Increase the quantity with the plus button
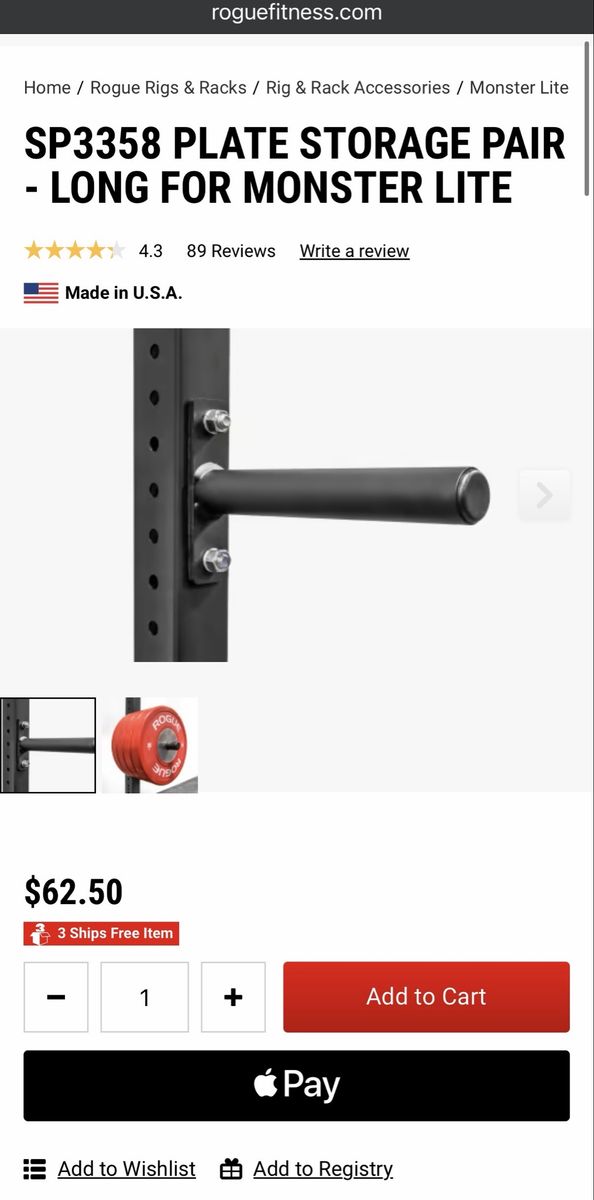This screenshot has width=594, height=1200. (233, 997)
